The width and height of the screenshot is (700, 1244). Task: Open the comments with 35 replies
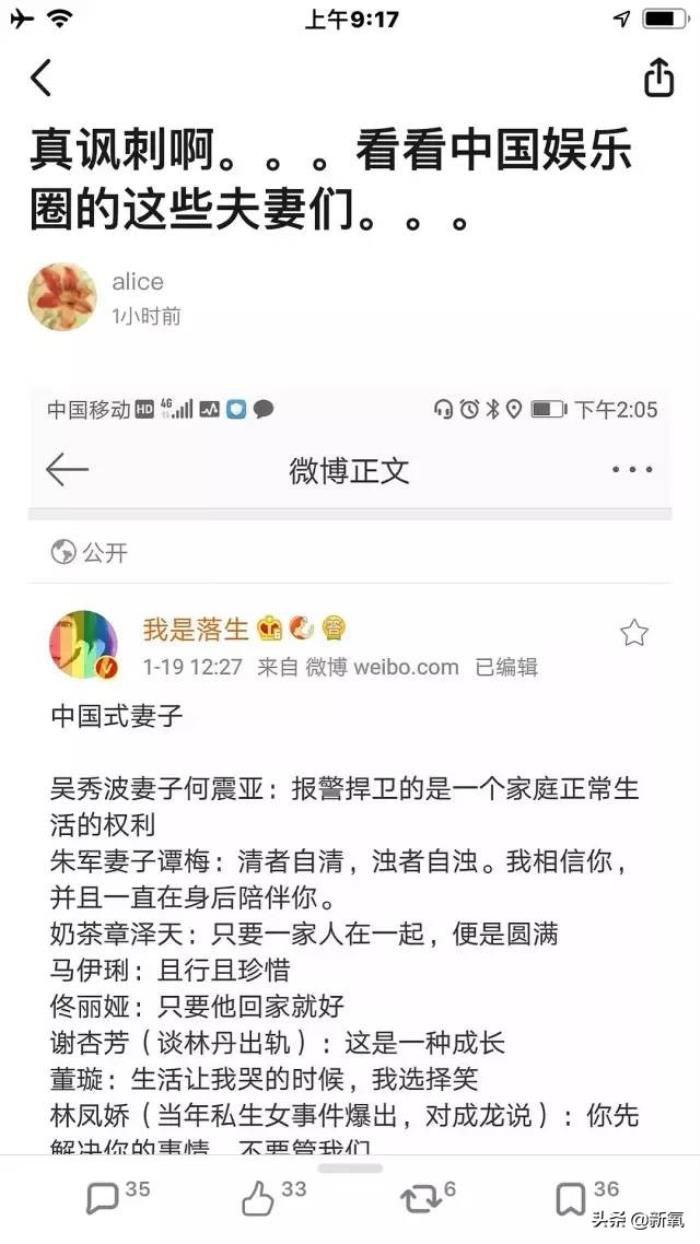point(104,1197)
